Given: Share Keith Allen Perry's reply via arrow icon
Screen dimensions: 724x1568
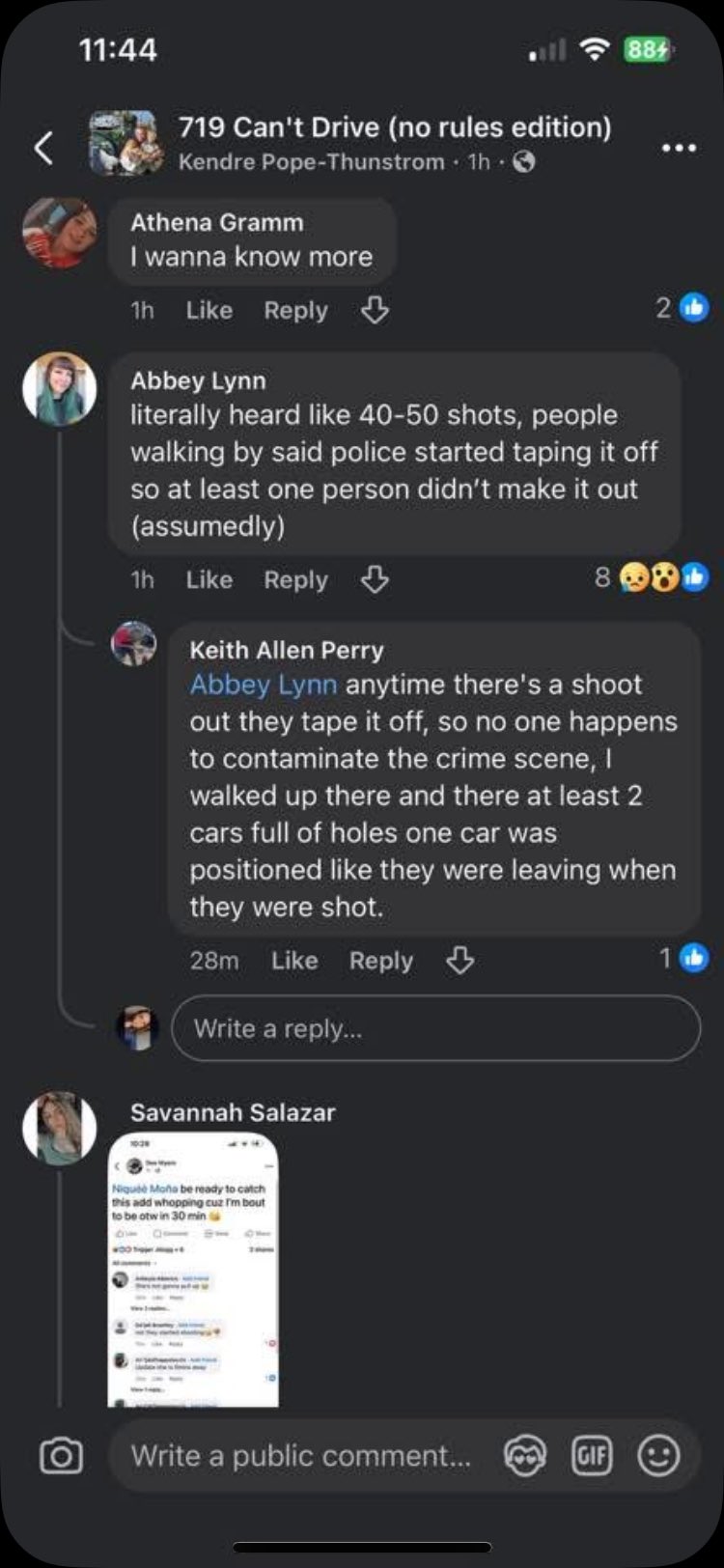Looking at the screenshot, I should (459, 960).
